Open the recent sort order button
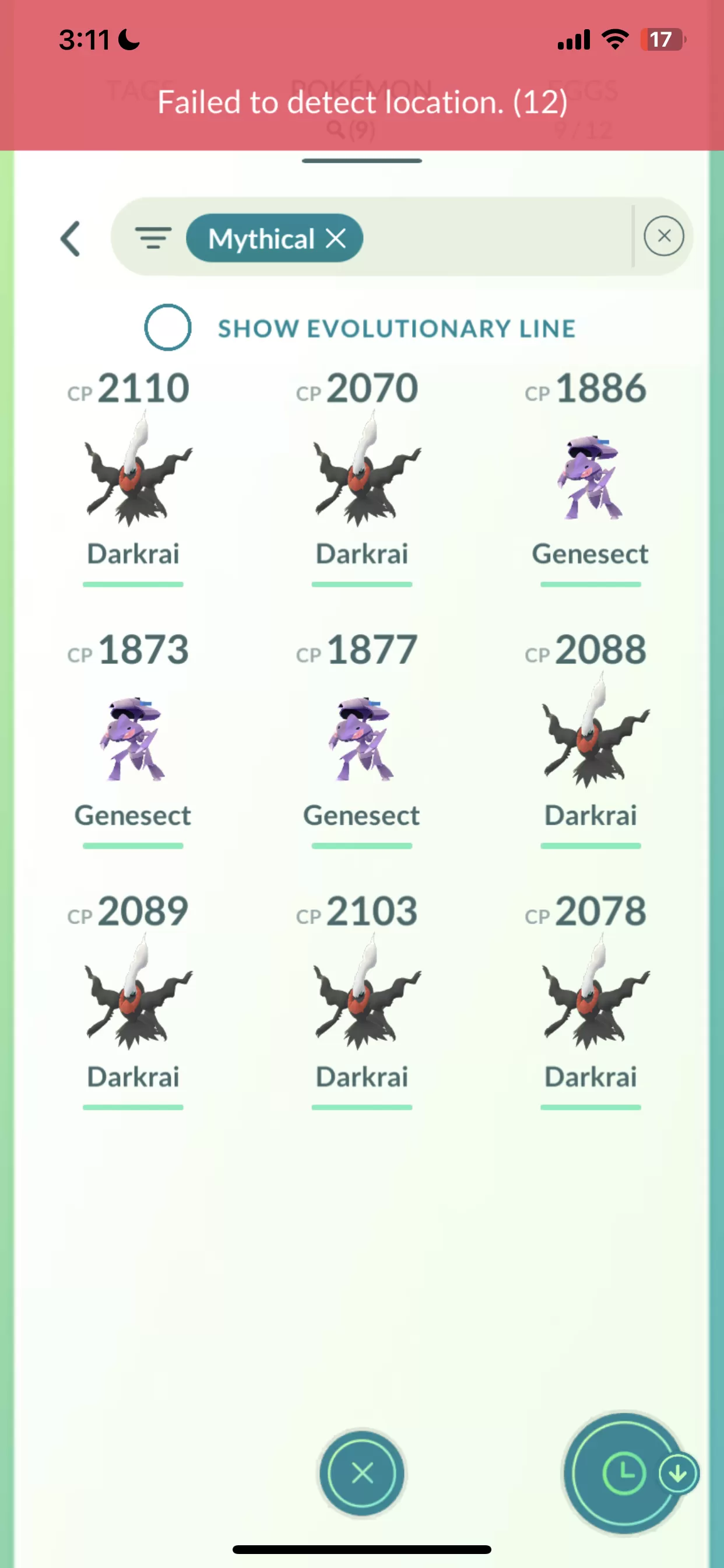The image size is (724, 1568). [624, 1473]
